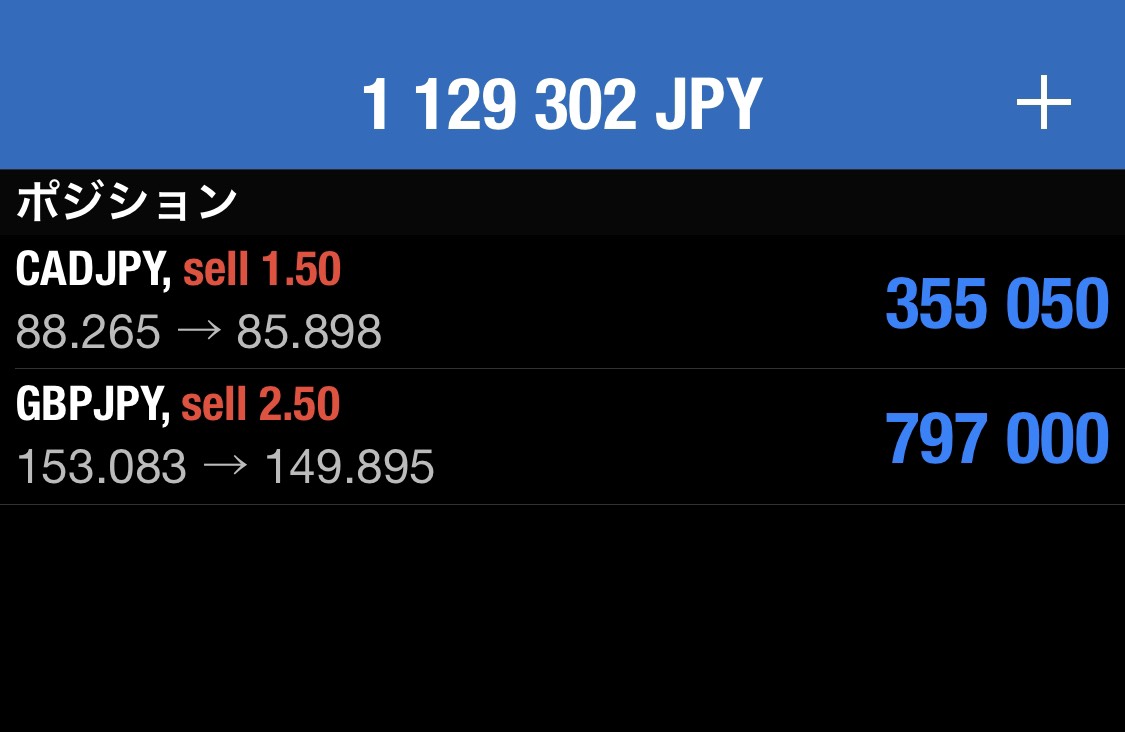Tap the plus icon to add a new order
The width and height of the screenshot is (1125, 732).
pos(1043,102)
